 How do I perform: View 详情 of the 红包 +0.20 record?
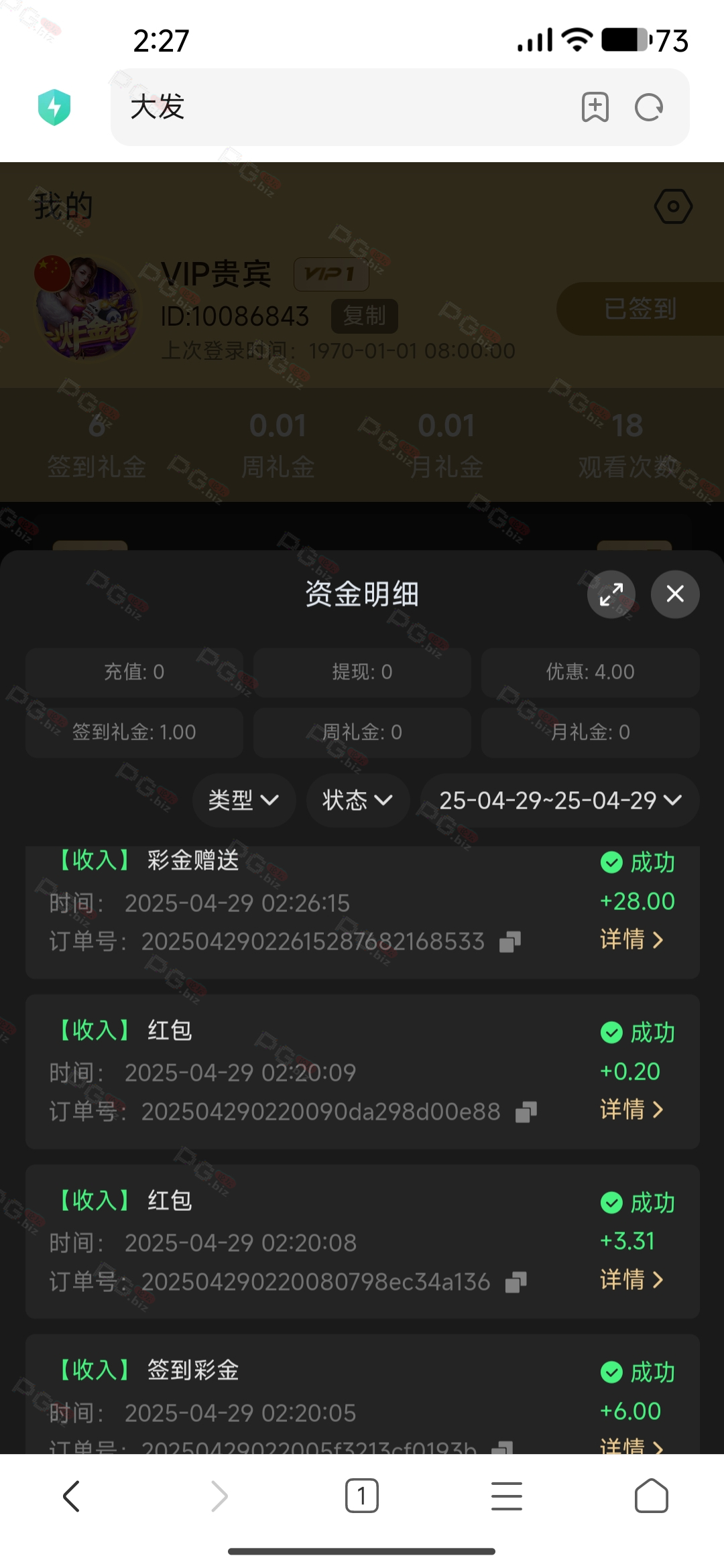coord(631,1110)
